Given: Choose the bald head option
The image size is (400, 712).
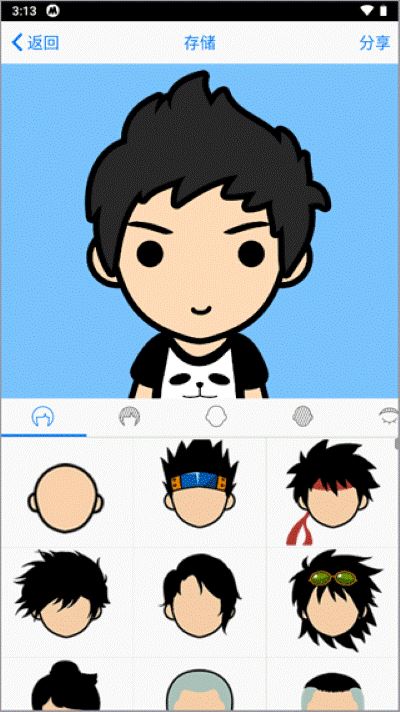Looking at the screenshot, I should coord(66,497).
